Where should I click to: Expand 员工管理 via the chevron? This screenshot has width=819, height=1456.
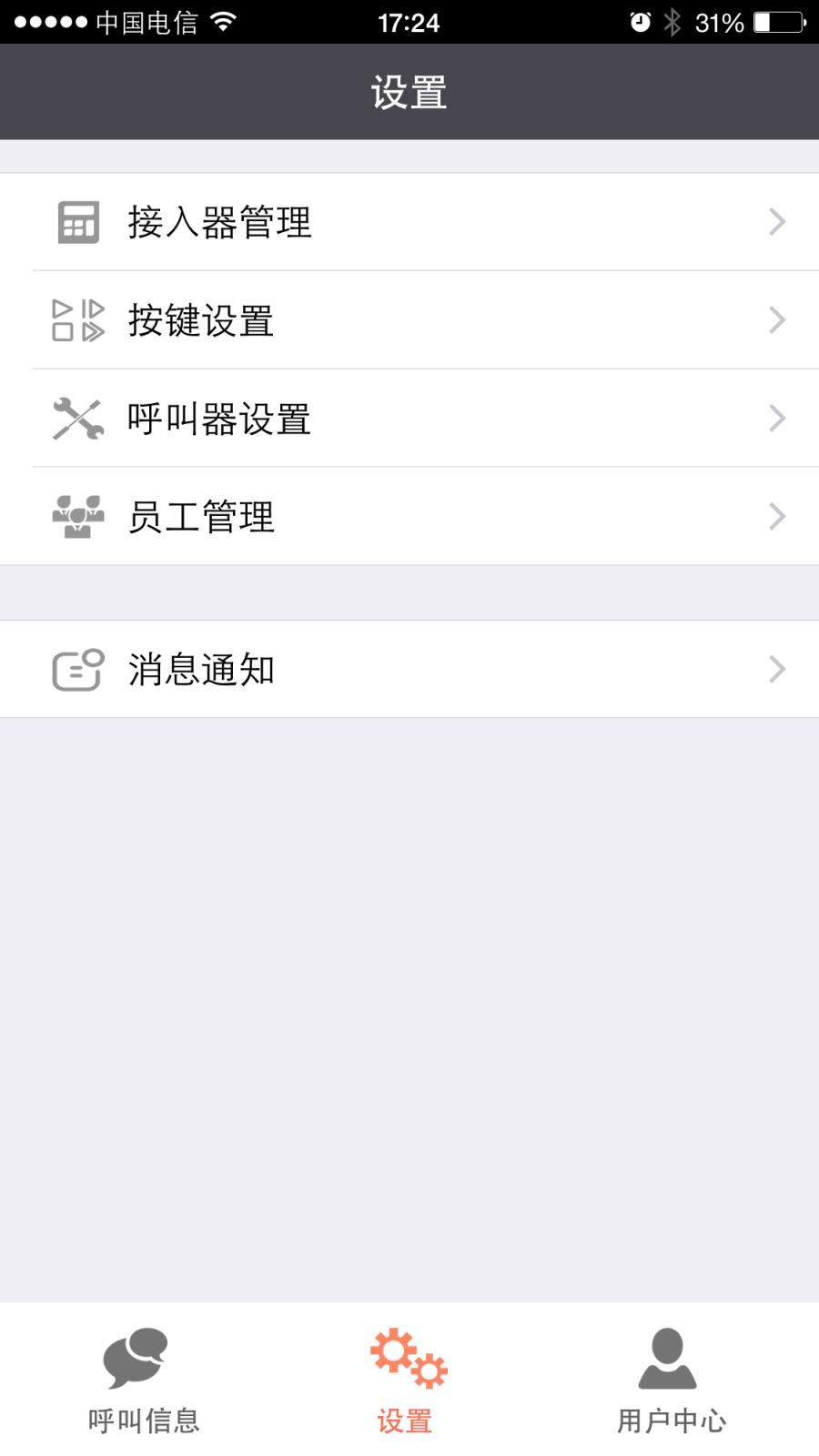coord(776,516)
